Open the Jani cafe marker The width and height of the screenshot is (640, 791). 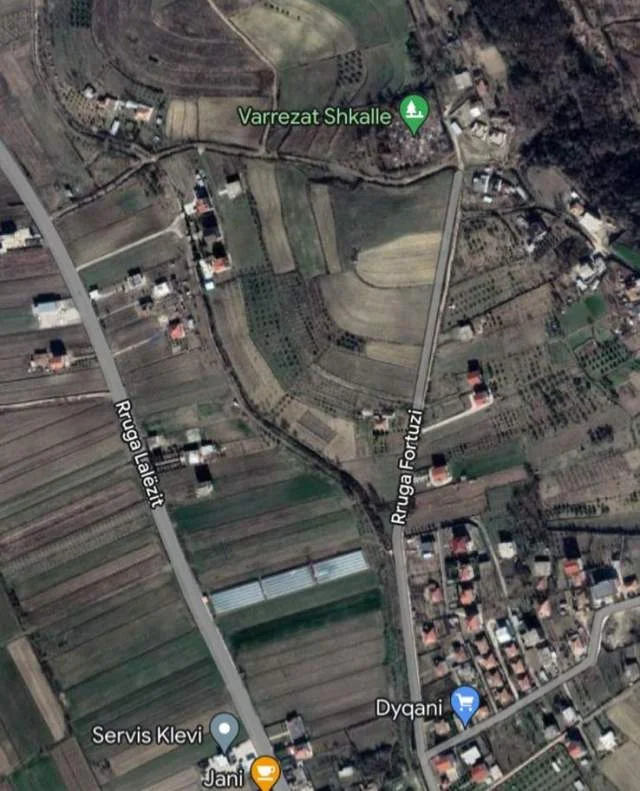265,771
